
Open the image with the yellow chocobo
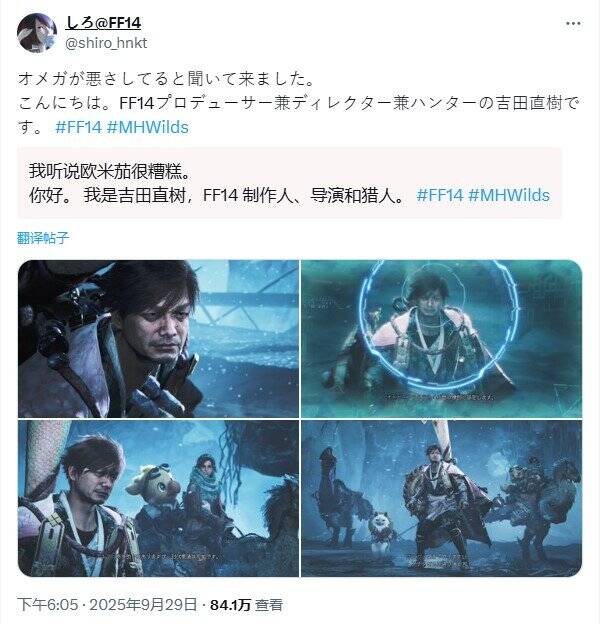click(158, 498)
